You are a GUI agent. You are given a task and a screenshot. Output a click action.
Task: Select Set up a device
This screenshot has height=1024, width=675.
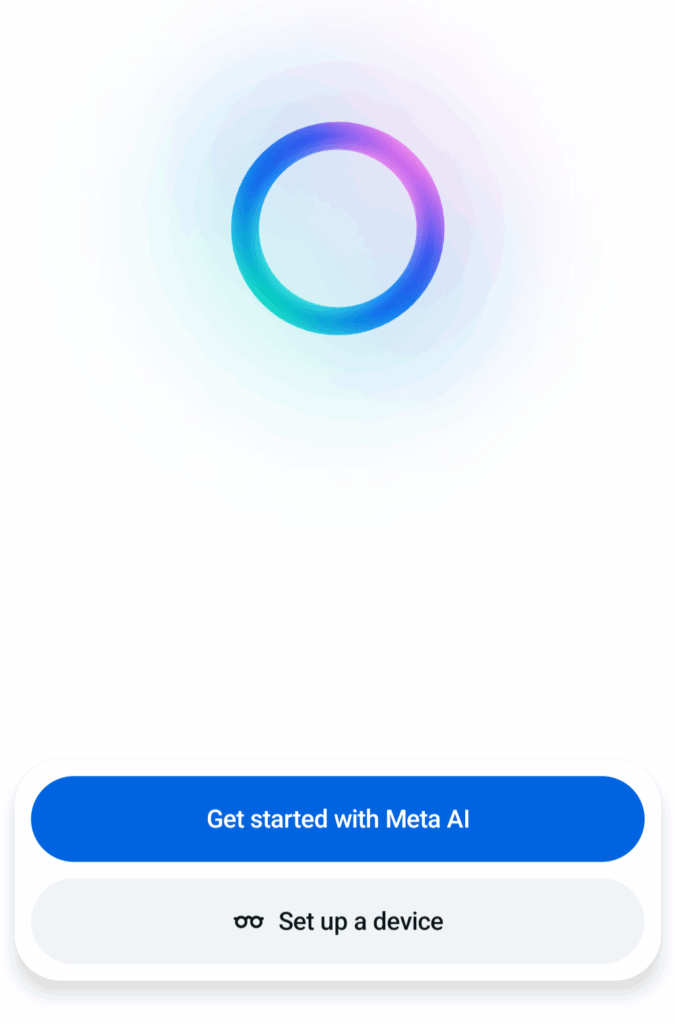tap(337, 921)
